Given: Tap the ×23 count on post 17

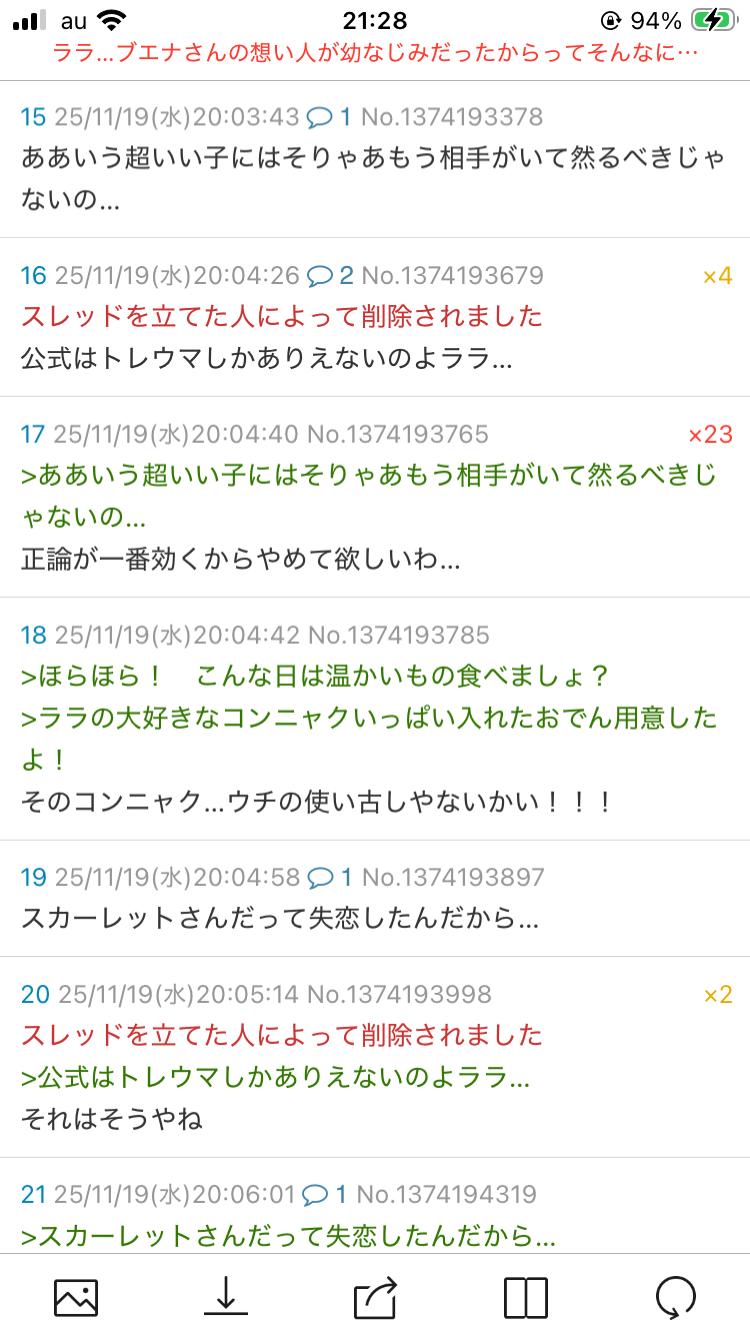Looking at the screenshot, I should [710, 434].
